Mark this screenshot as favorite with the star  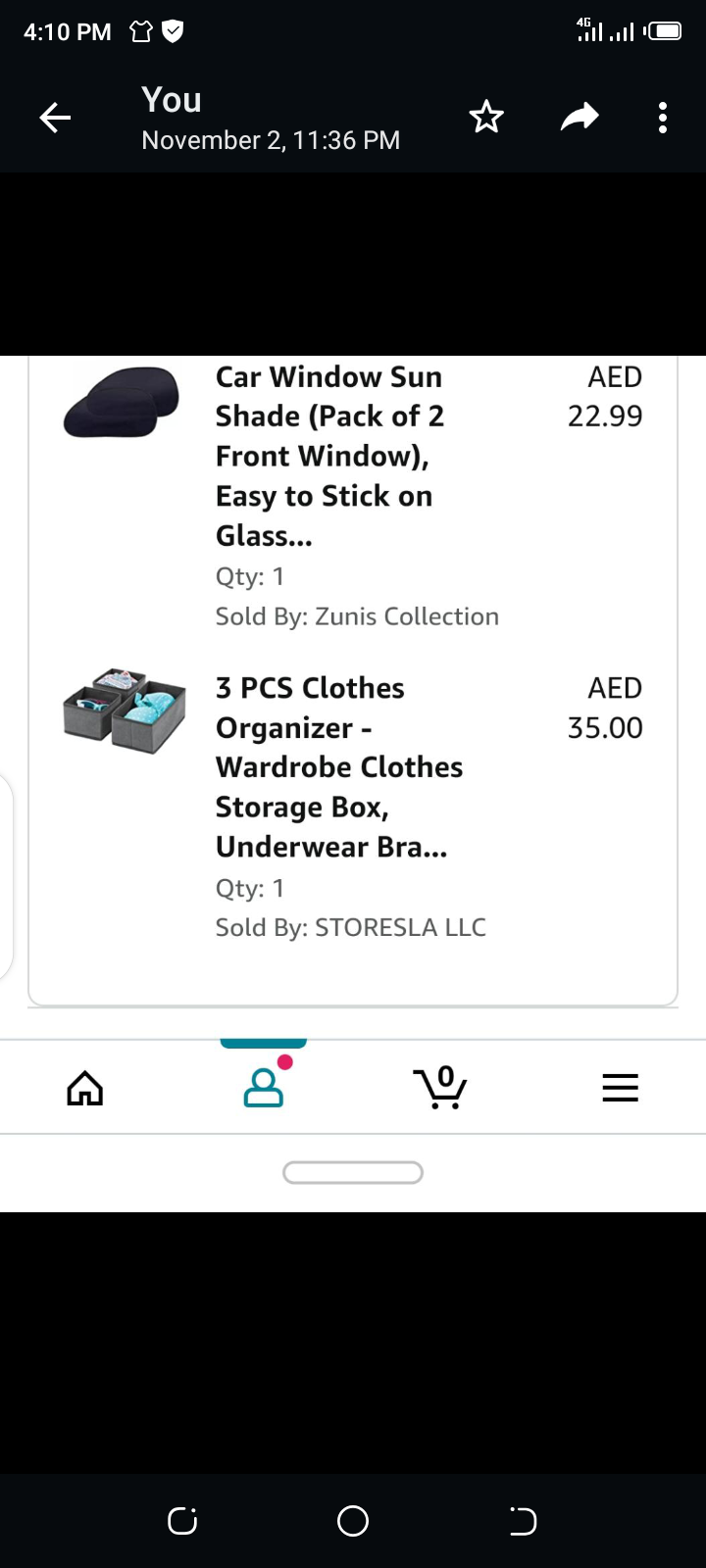[x=486, y=118]
